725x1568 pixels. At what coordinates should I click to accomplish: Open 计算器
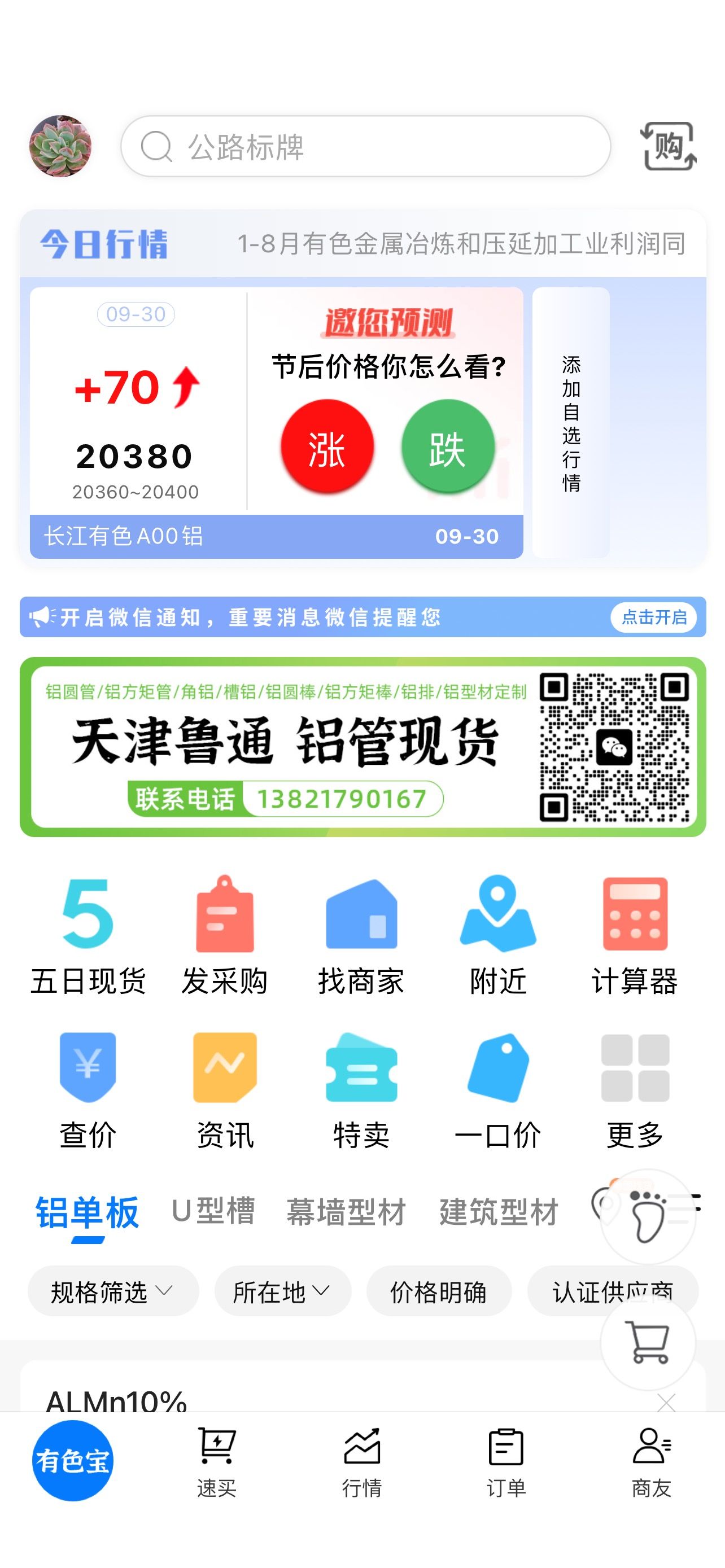(x=635, y=936)
